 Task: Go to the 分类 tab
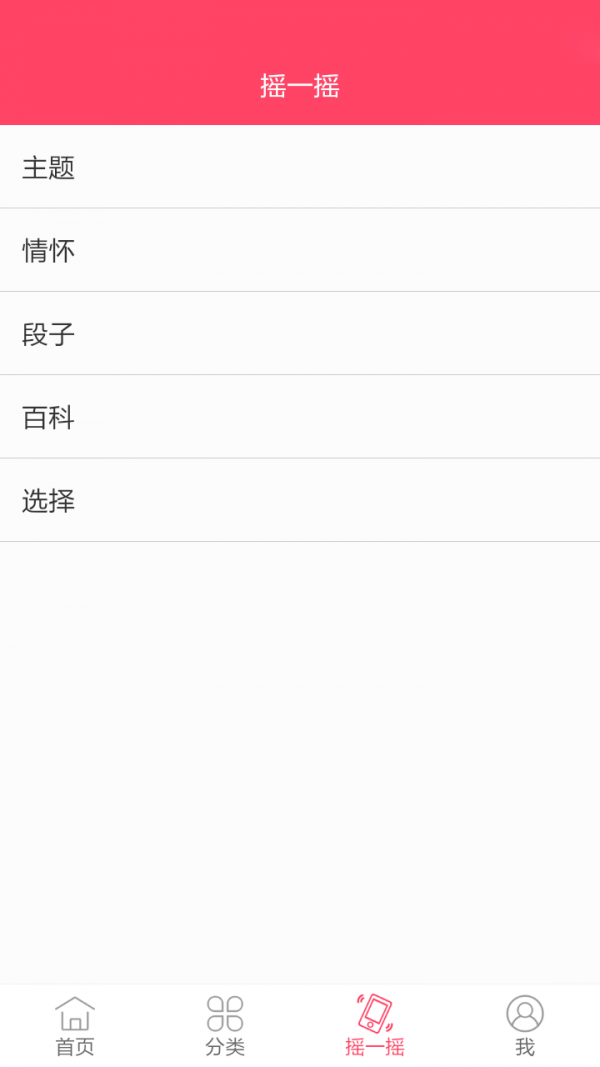pos(225,1026)
